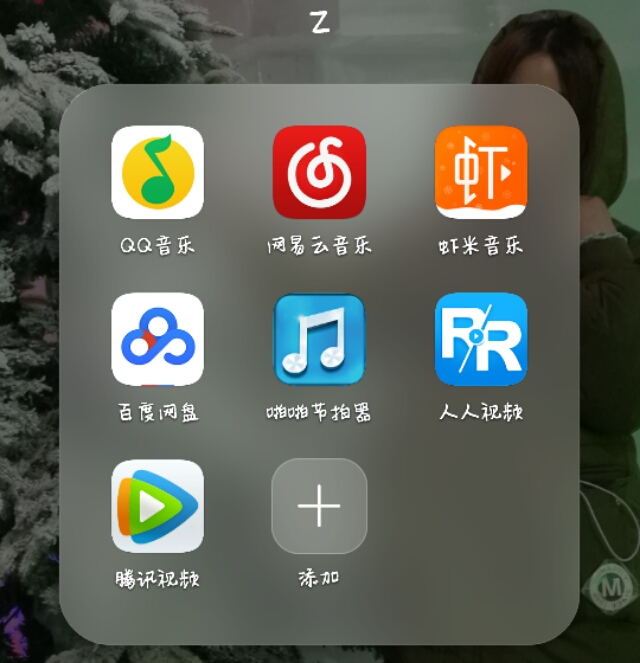Tap 添加 to add apps to folder
Viewport: 640px width, 663px height.
pos(319,506)
